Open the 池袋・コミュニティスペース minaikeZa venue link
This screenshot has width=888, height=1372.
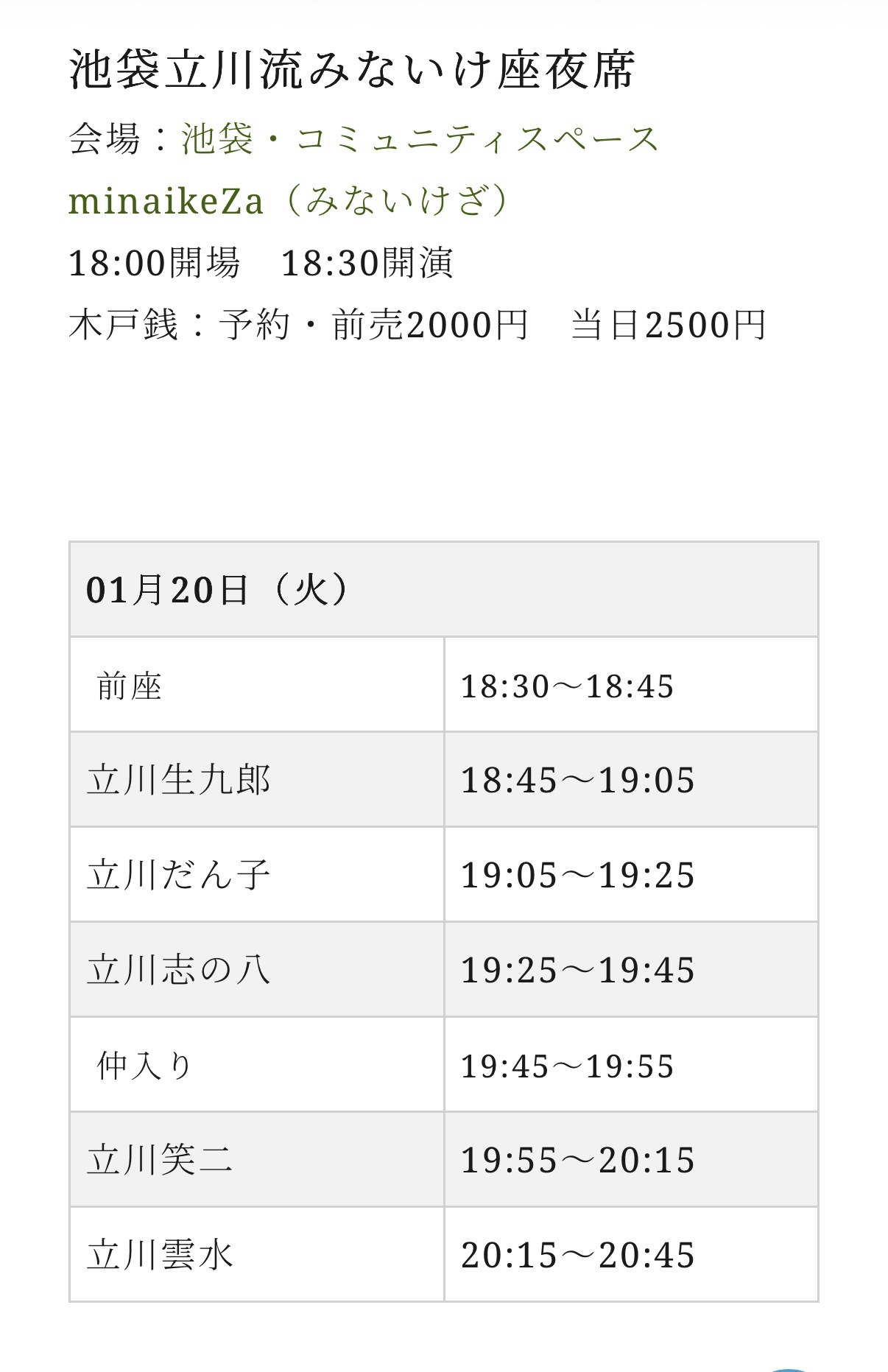(420, 140)
